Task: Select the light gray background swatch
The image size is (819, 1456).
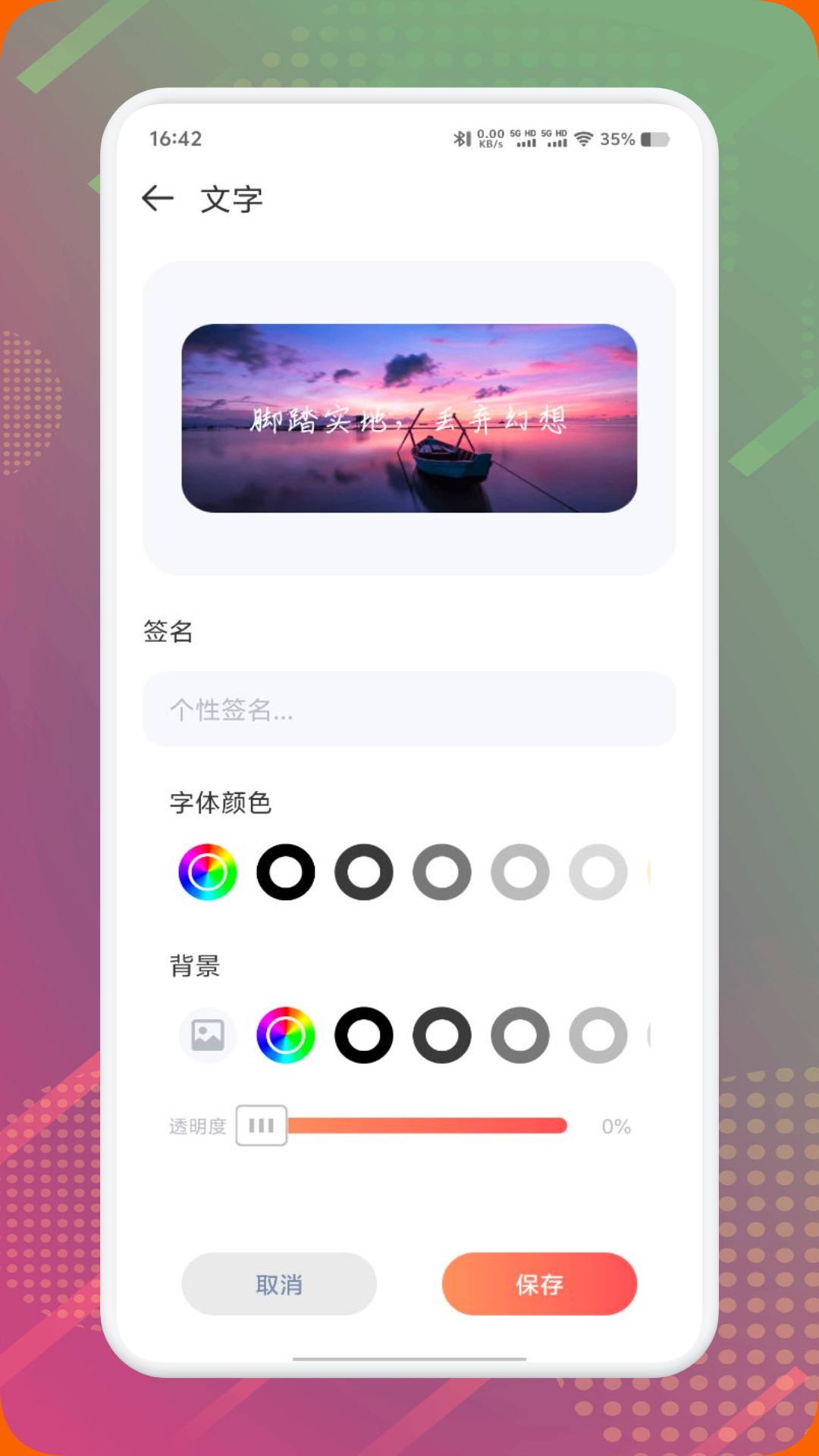Action: 598,1035
